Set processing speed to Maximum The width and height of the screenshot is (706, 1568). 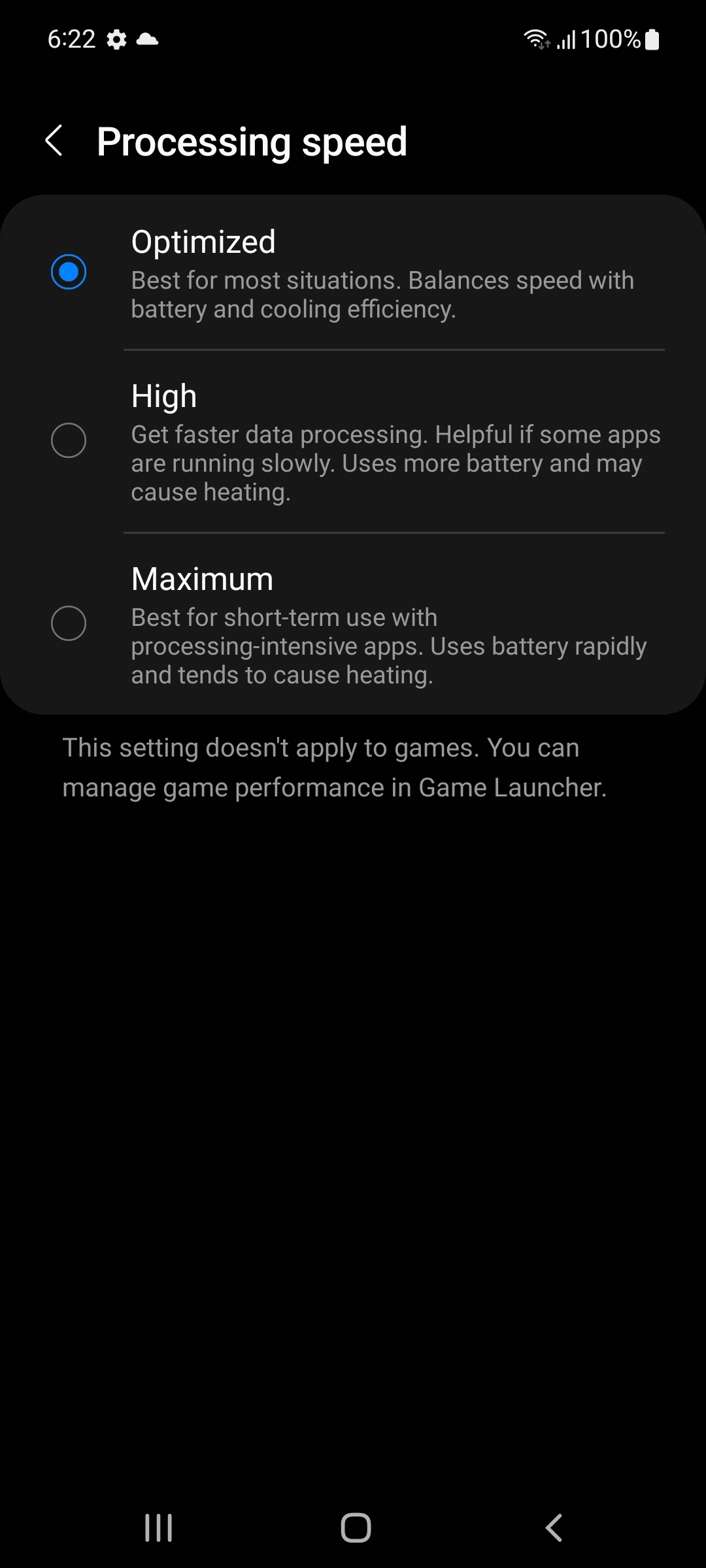[353, 624]
